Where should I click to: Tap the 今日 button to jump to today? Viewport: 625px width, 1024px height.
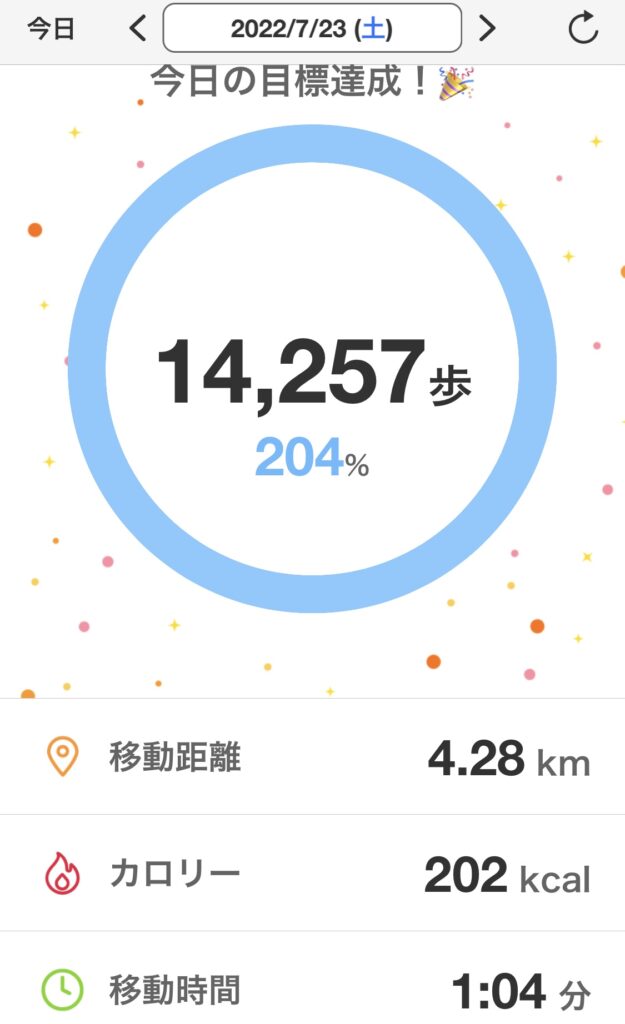tap(50, 29)
